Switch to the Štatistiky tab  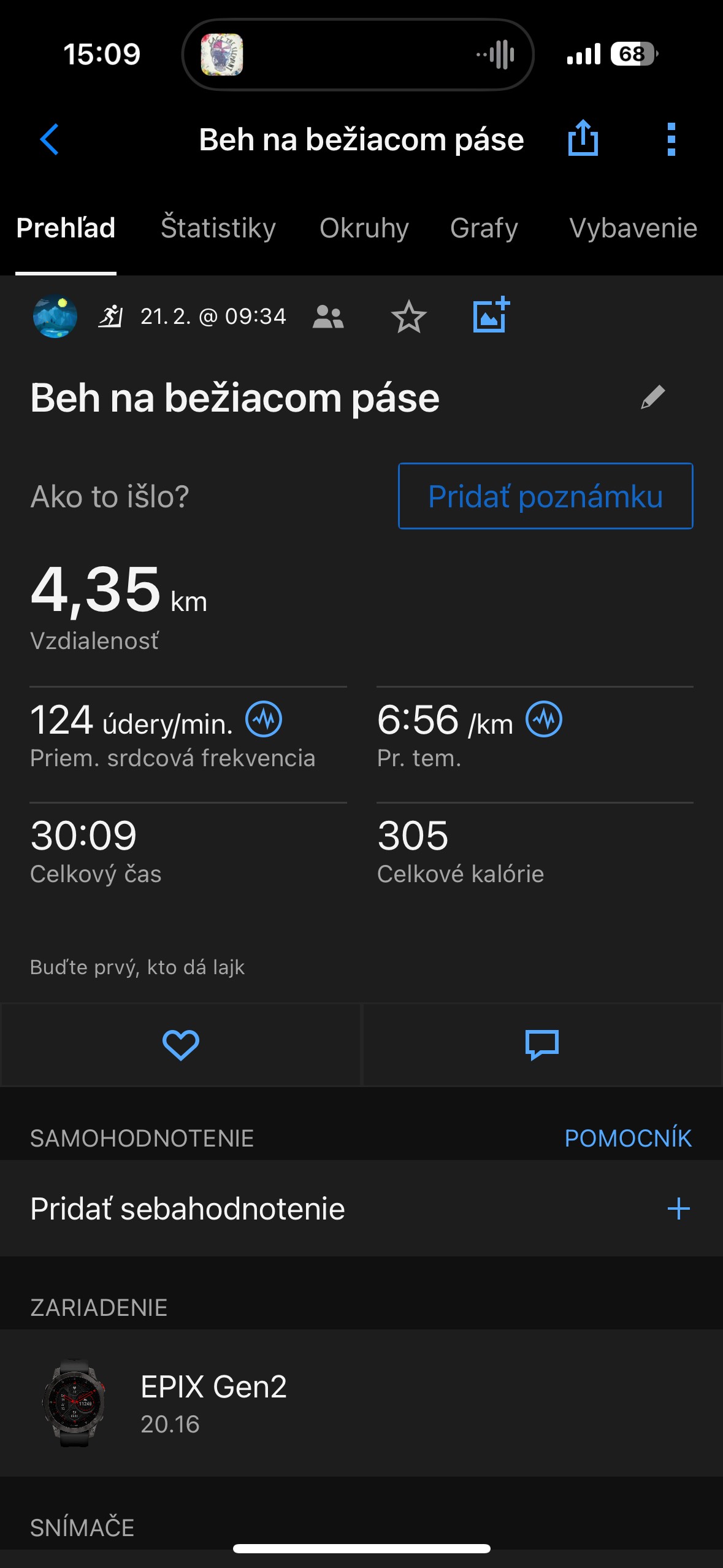pos(218,228)
